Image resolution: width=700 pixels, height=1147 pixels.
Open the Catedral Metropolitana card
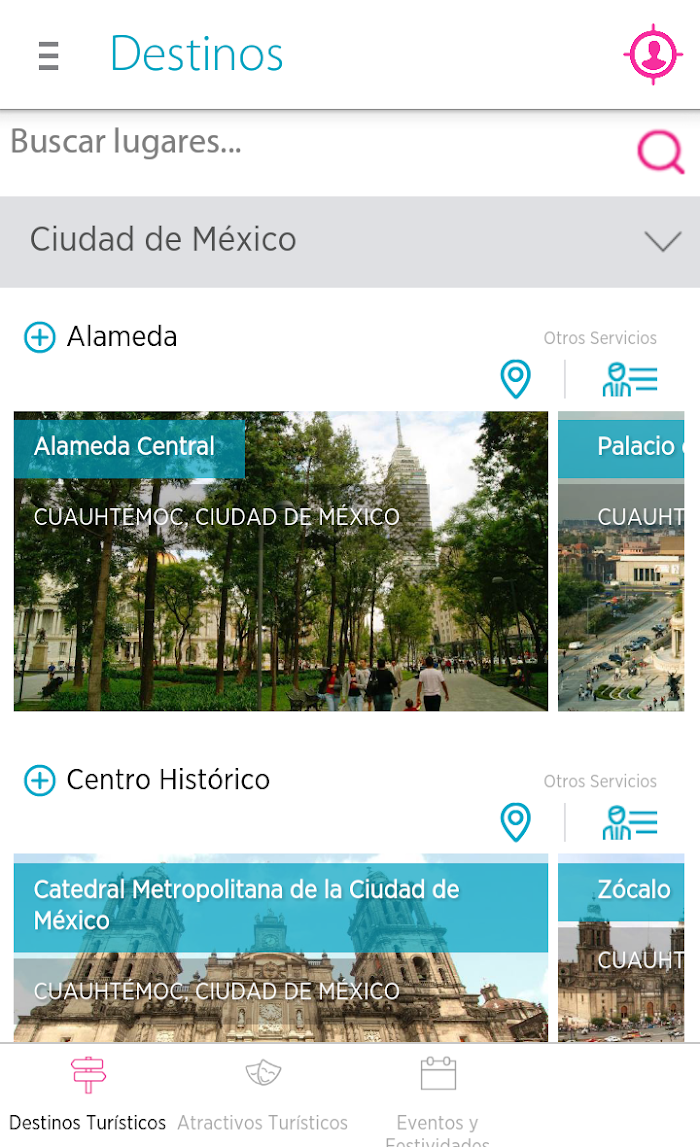[281, 948]
